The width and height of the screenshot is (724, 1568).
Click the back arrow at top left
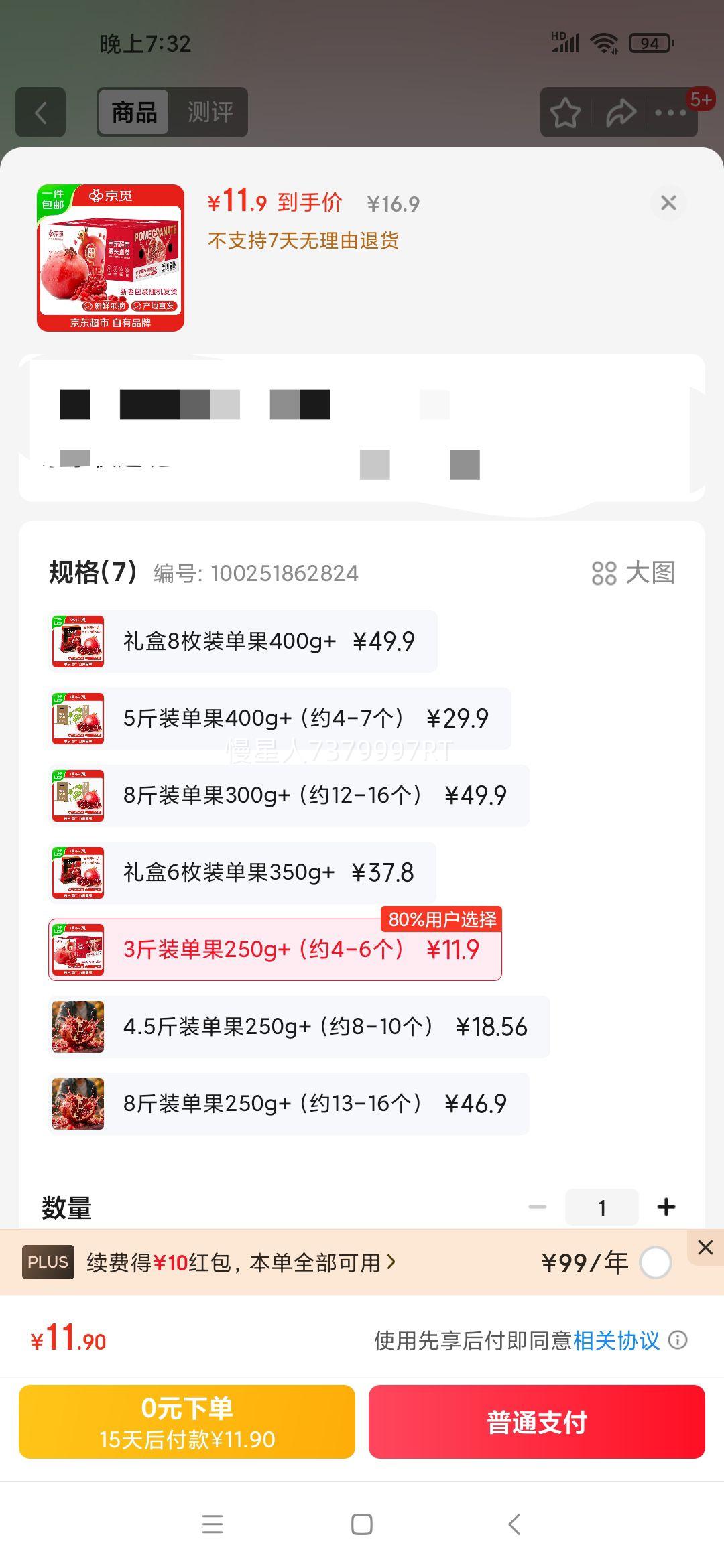[40, 112]
